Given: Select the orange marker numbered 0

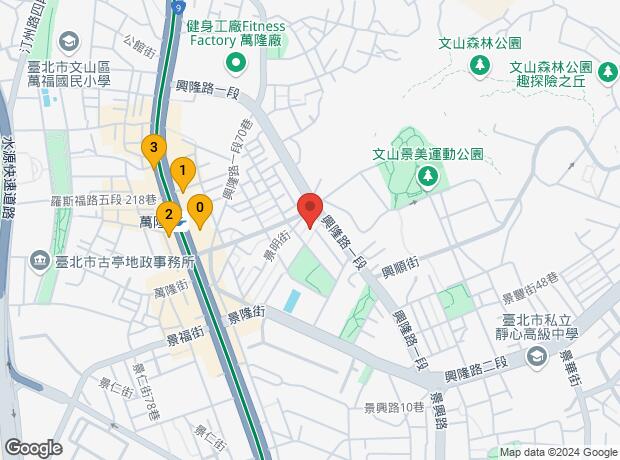Looking at the screenshot, I should click(200, 210).
